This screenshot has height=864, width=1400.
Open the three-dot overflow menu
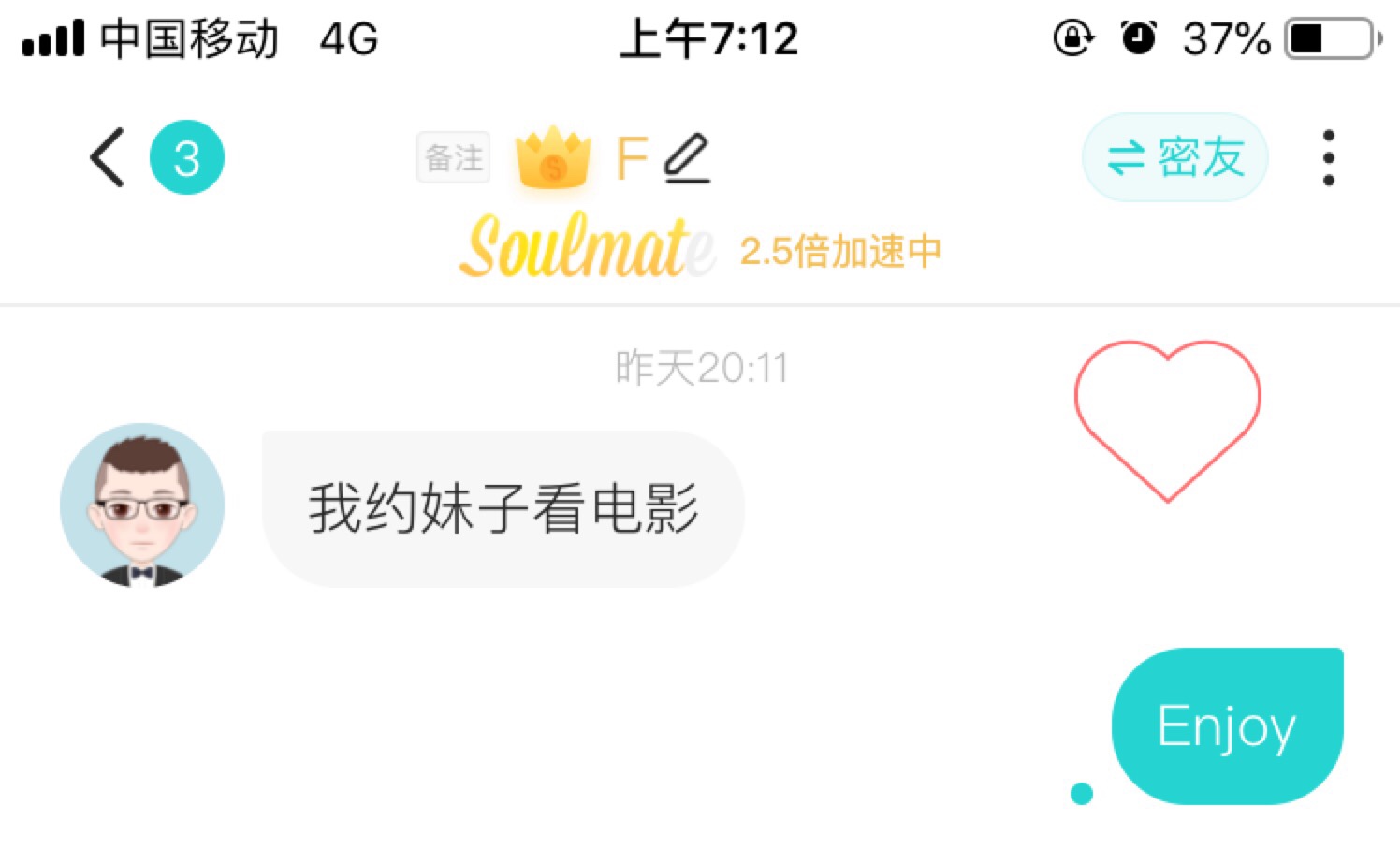1328,157
